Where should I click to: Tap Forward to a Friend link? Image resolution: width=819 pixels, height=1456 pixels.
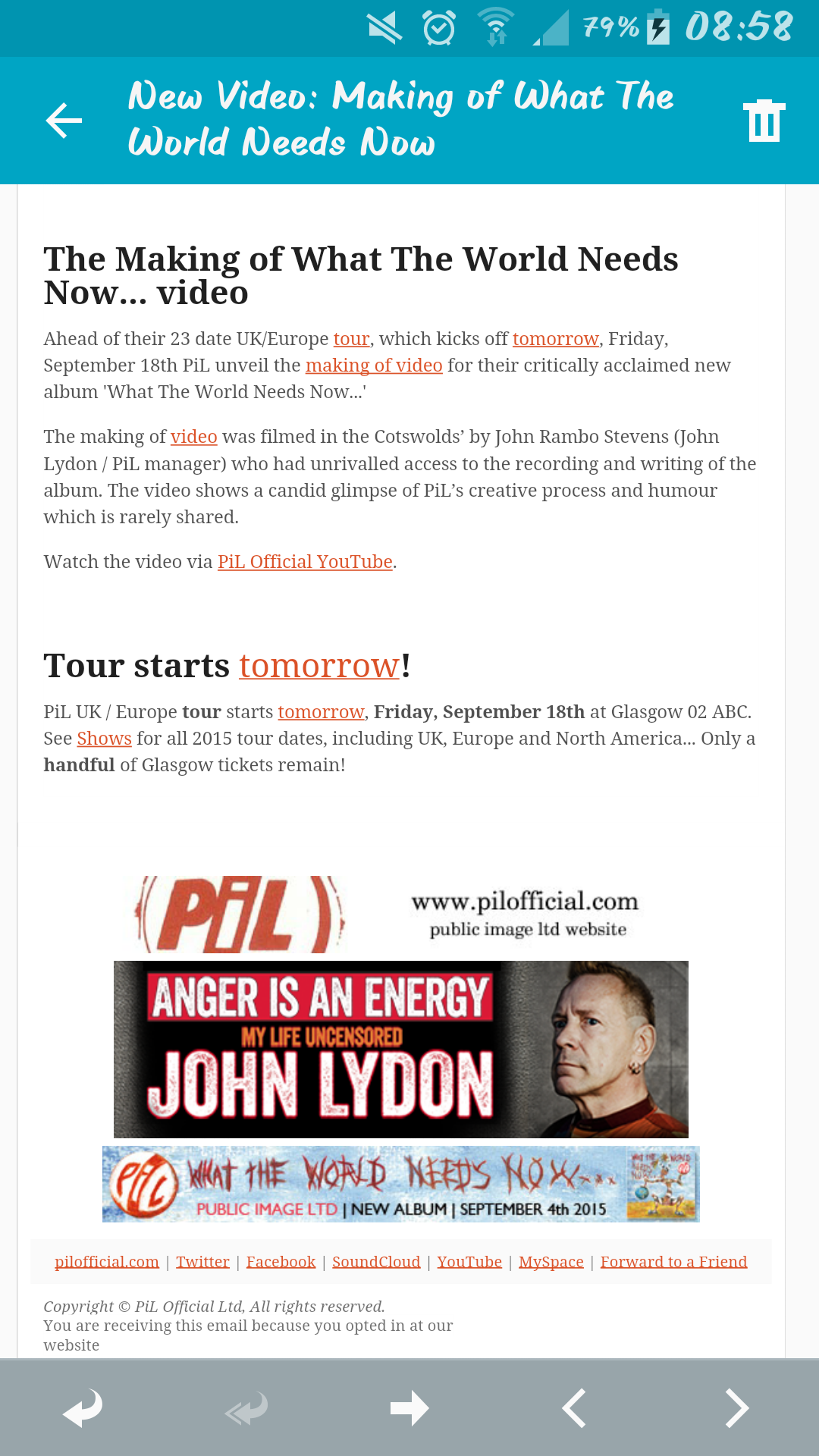pos(673,1262)
